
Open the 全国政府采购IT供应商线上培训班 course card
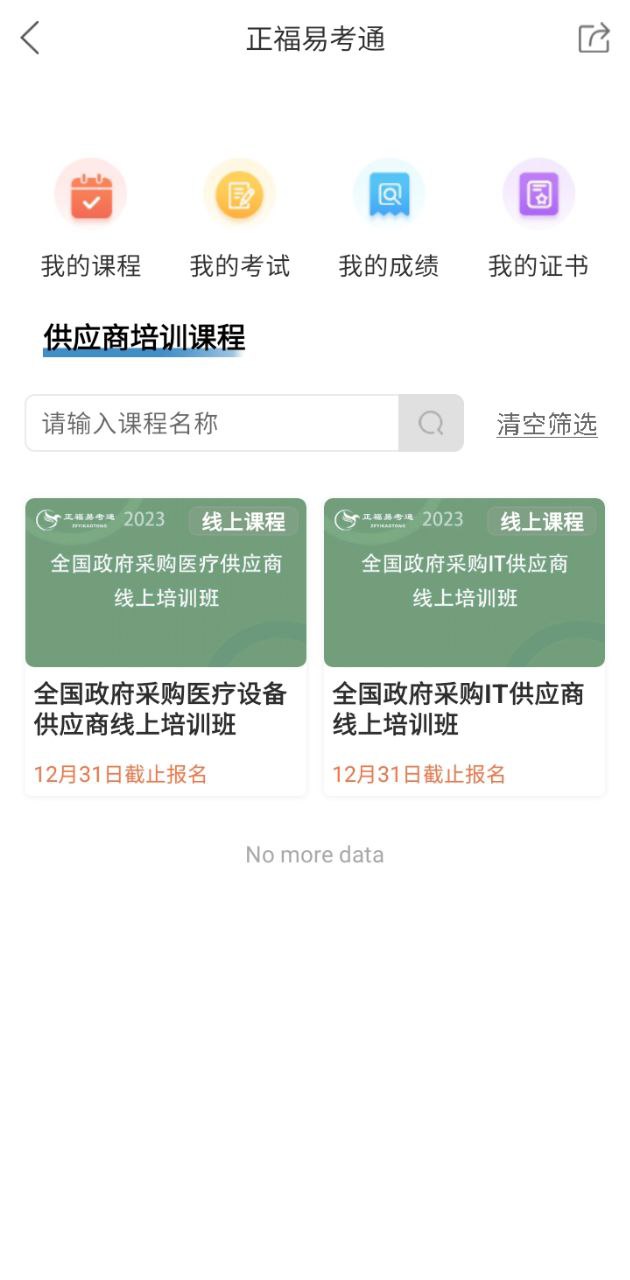pos(464,646)
